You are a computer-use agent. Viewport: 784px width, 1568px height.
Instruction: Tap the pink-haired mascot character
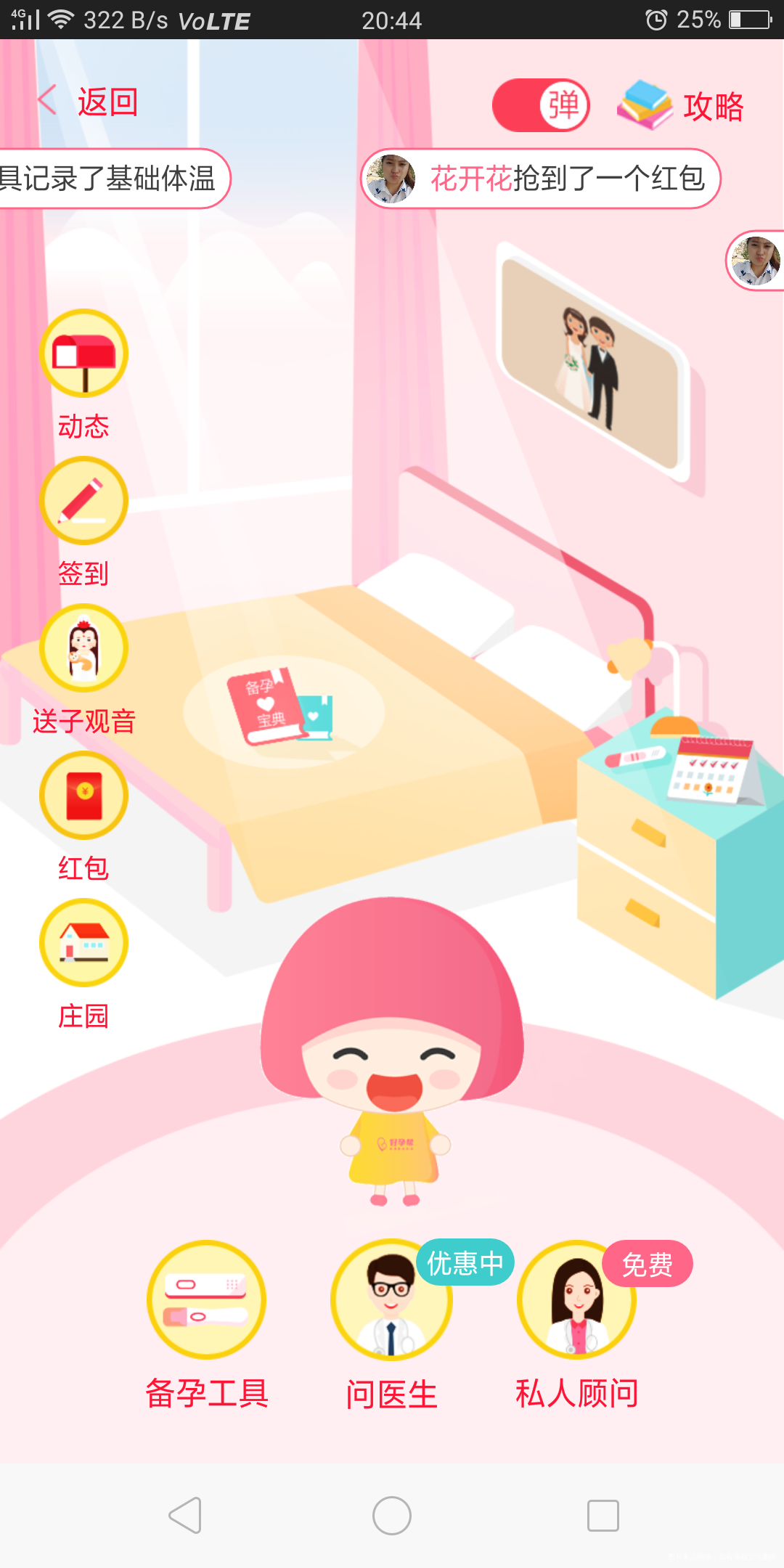(392, 1045)
